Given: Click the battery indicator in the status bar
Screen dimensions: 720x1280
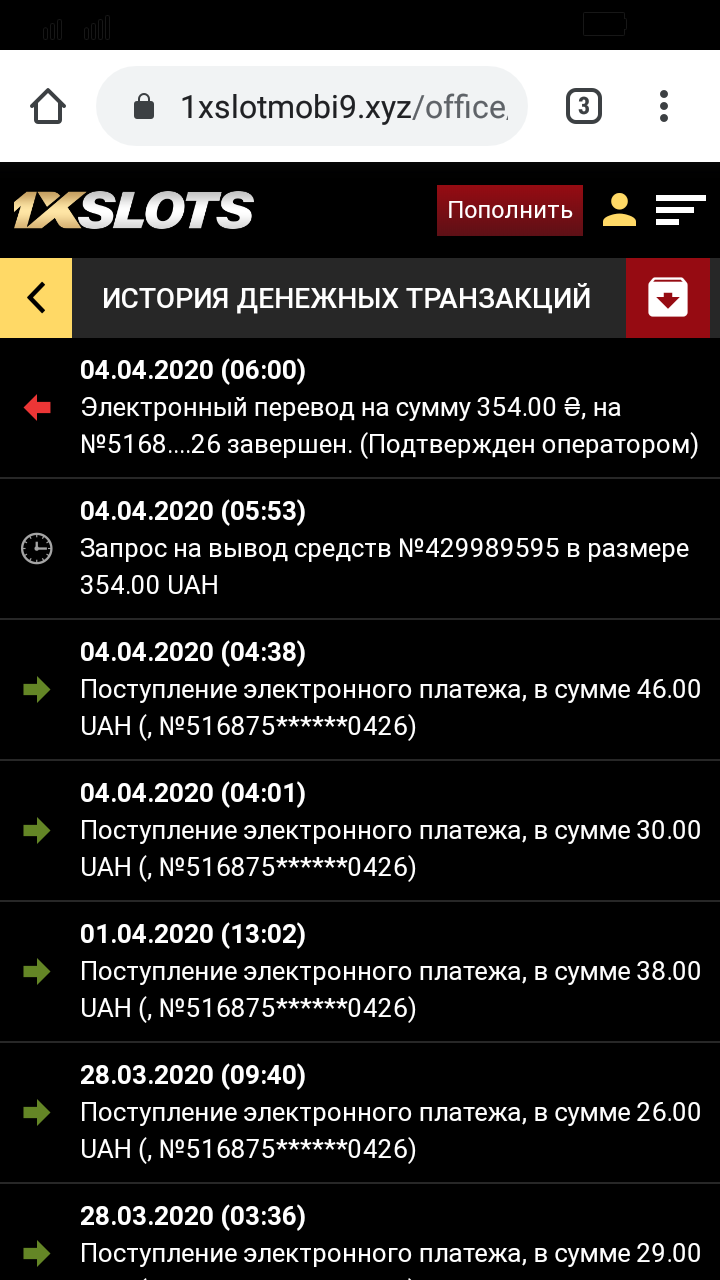Looking at the screenshot, I should [x=603, y=25].
